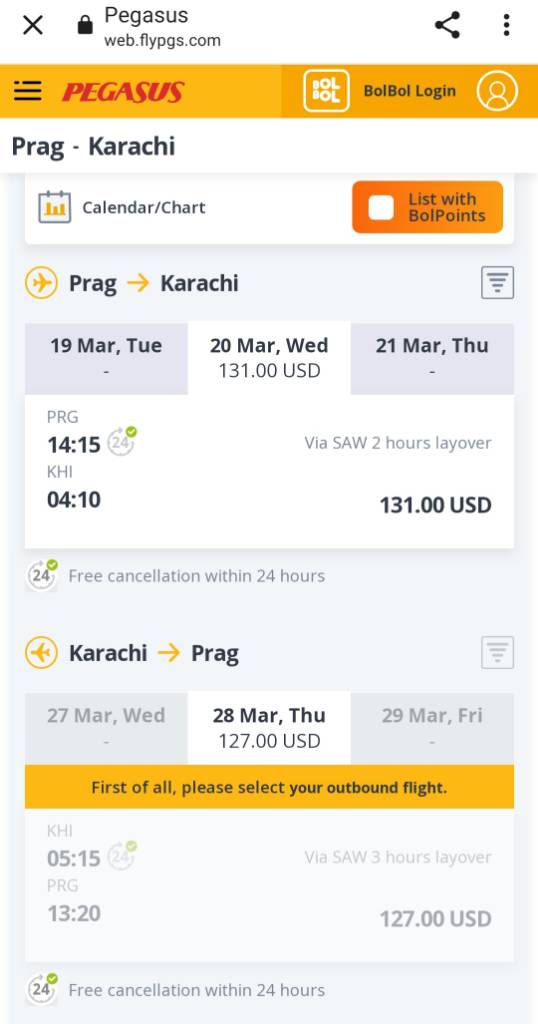Choose the 14:15 PRG to KHI flight
Viewport: 538px width, 1024px height.
point(269,472)
